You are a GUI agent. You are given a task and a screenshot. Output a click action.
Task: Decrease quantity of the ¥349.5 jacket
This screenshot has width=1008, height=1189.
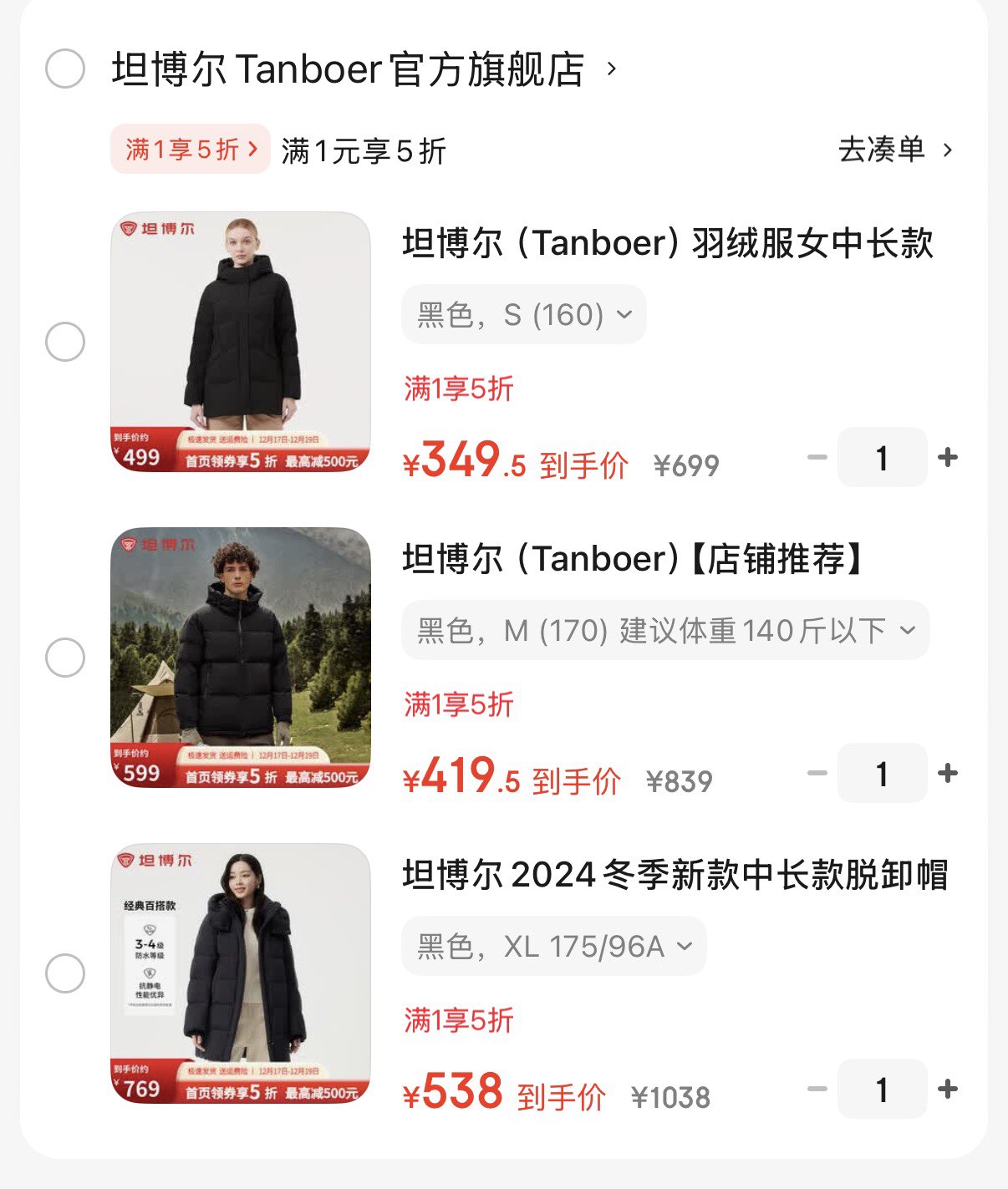pyautogui.click(x=817, y=457)
